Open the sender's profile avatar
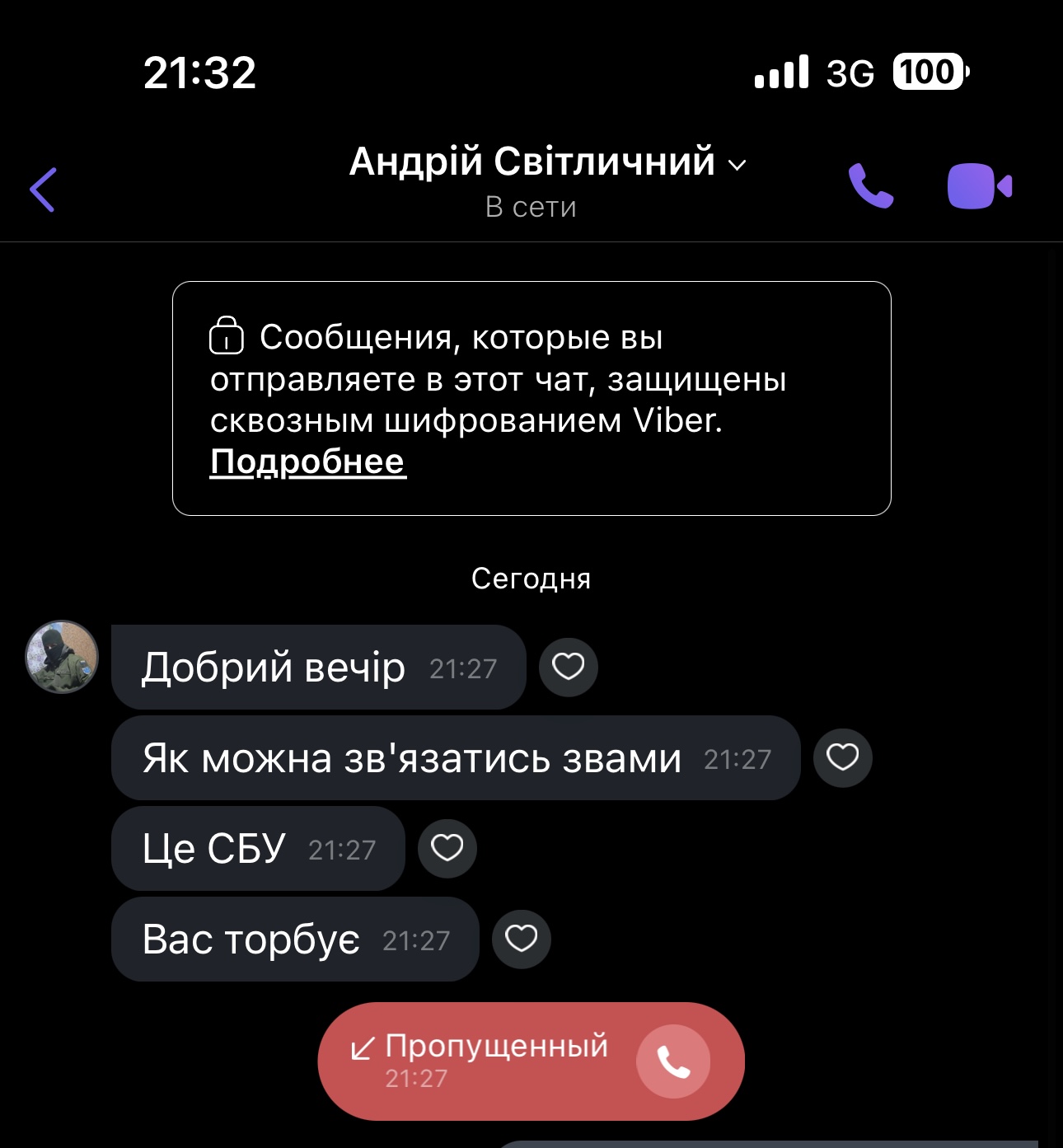The width and height of the screenshot is (1063, 1148). coord(62,657)
